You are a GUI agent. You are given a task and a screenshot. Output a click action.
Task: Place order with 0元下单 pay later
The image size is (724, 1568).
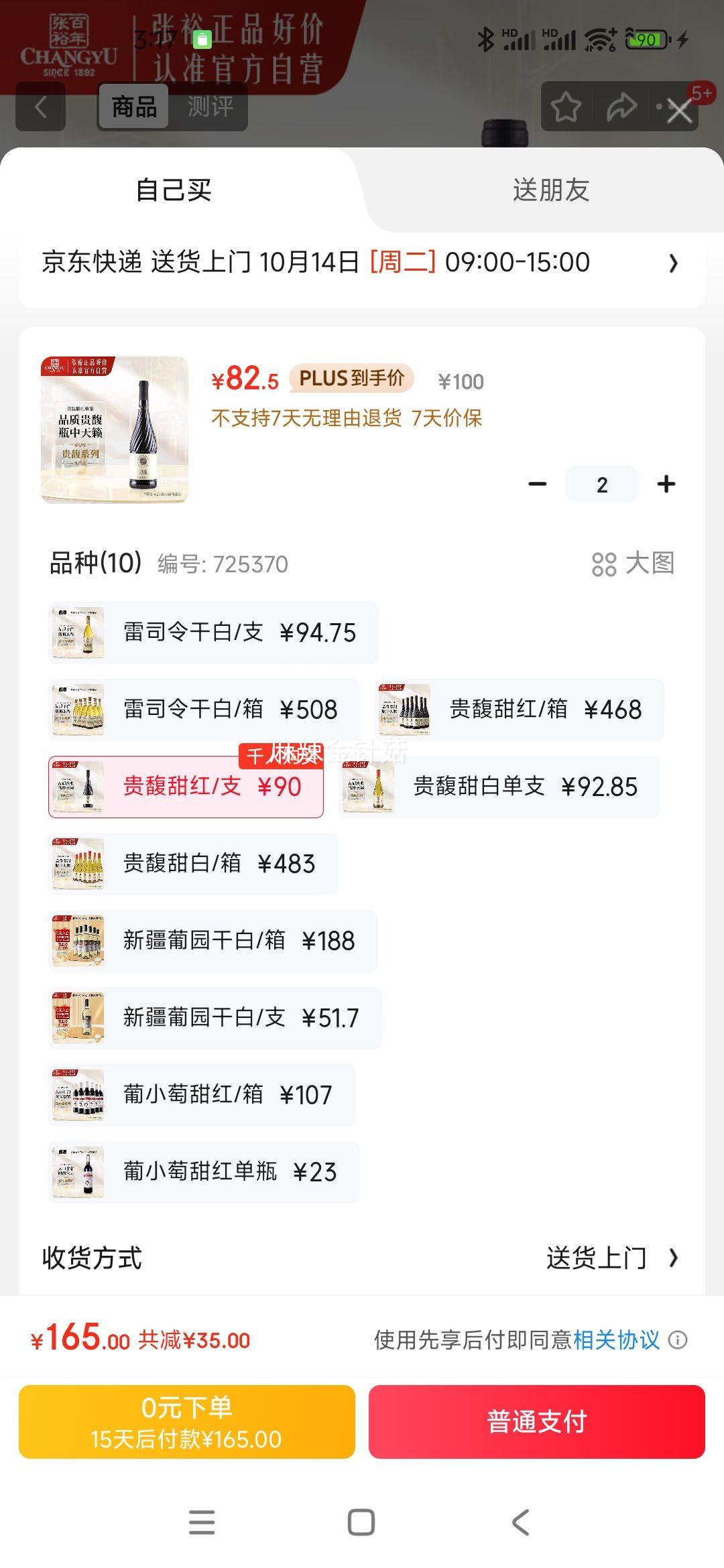[187, 1422]
